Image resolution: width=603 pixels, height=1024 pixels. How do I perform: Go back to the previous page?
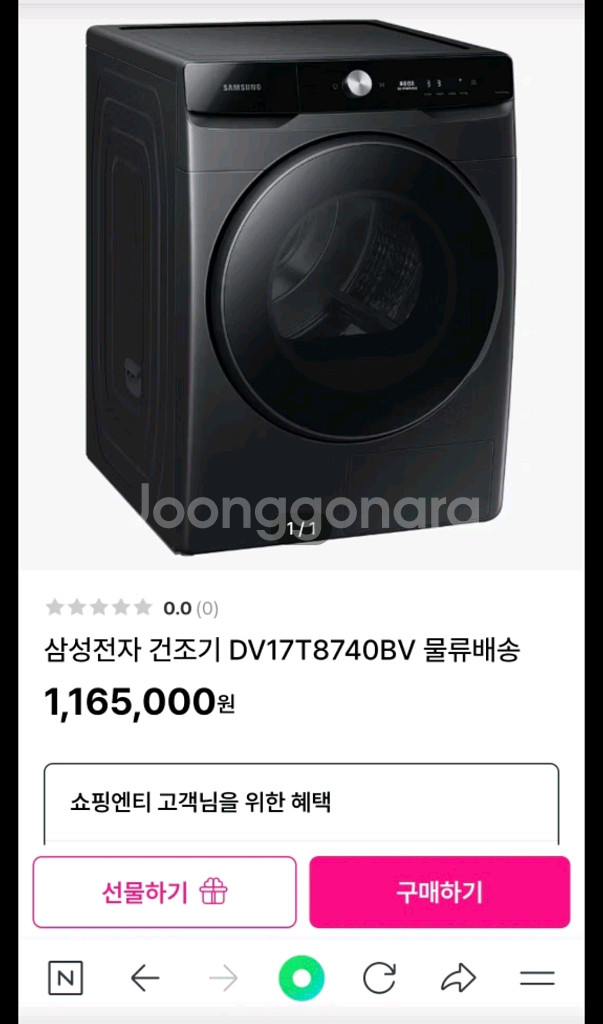[x=145, y=977]
